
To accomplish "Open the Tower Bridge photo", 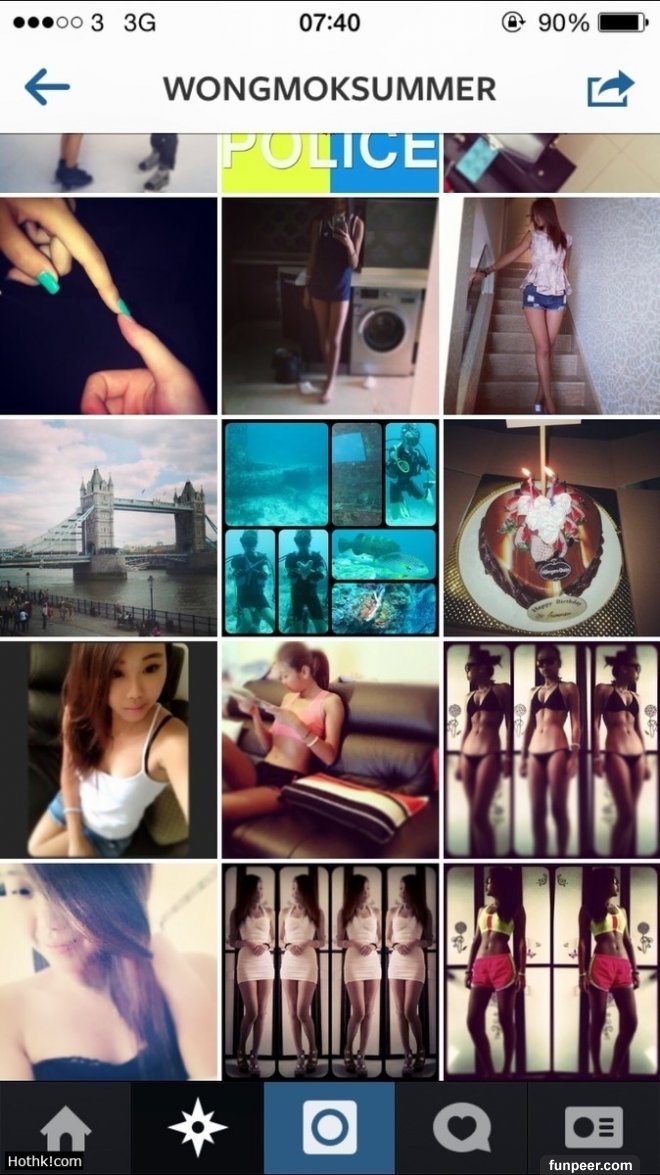I will tap(108, 527).
